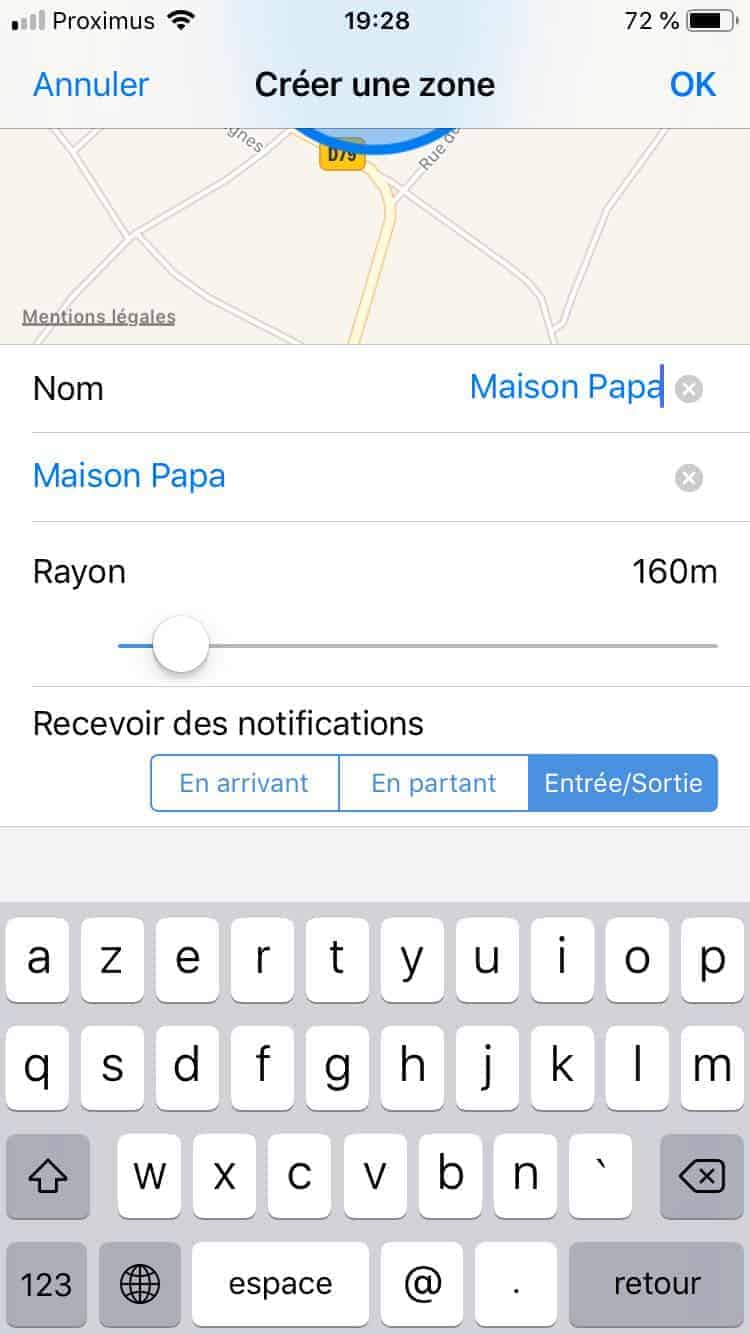Viewport: 750px width, 1334px height.
Task: Tap Annuler to cancel zone creation
Action: coord(91,85)
